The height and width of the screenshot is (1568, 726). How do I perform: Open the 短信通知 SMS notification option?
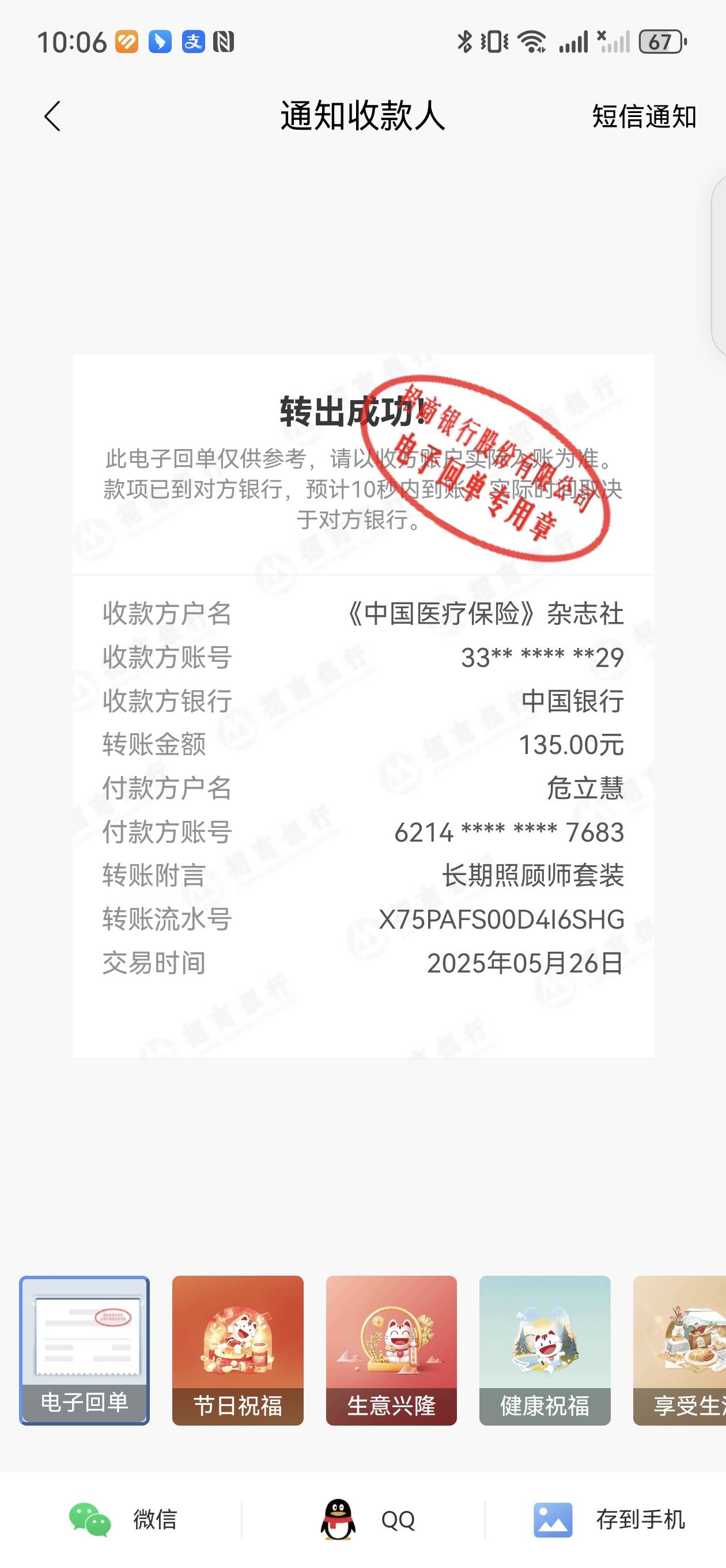coord(644,116)
